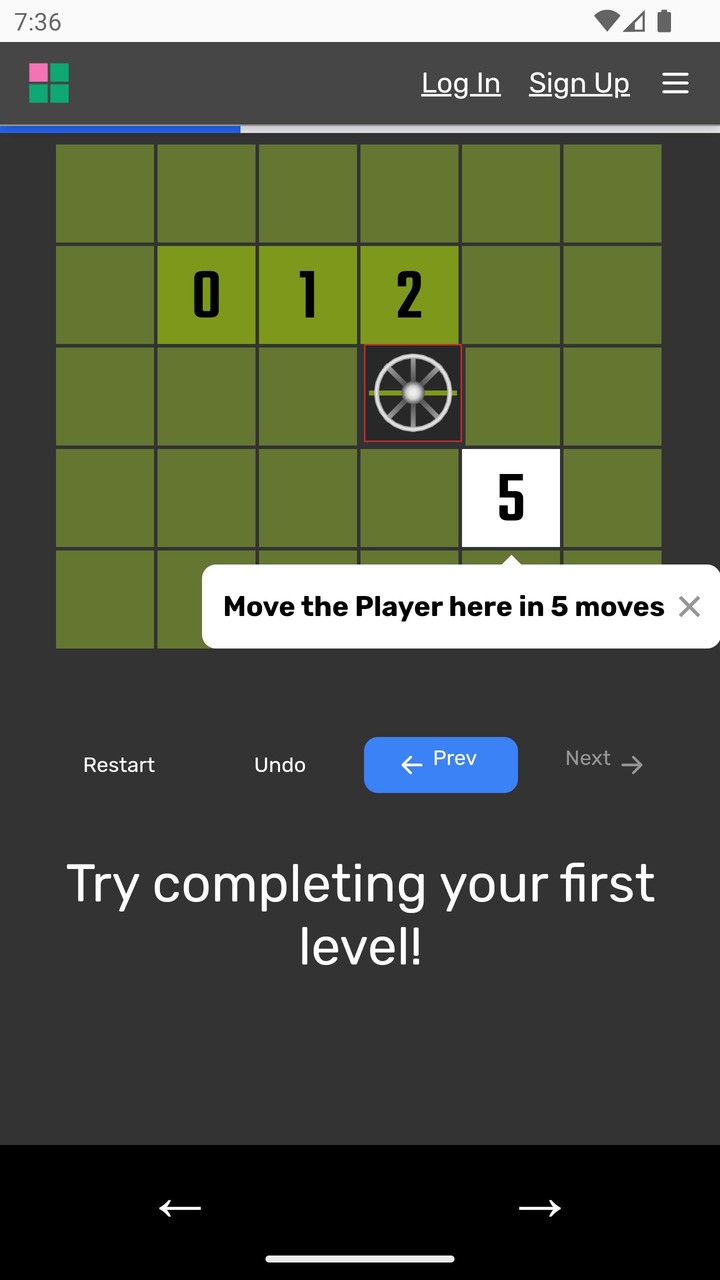The width and height of the screenshot is (720, 1280).
Task: Open the Log In link
Action: [460, 83]
